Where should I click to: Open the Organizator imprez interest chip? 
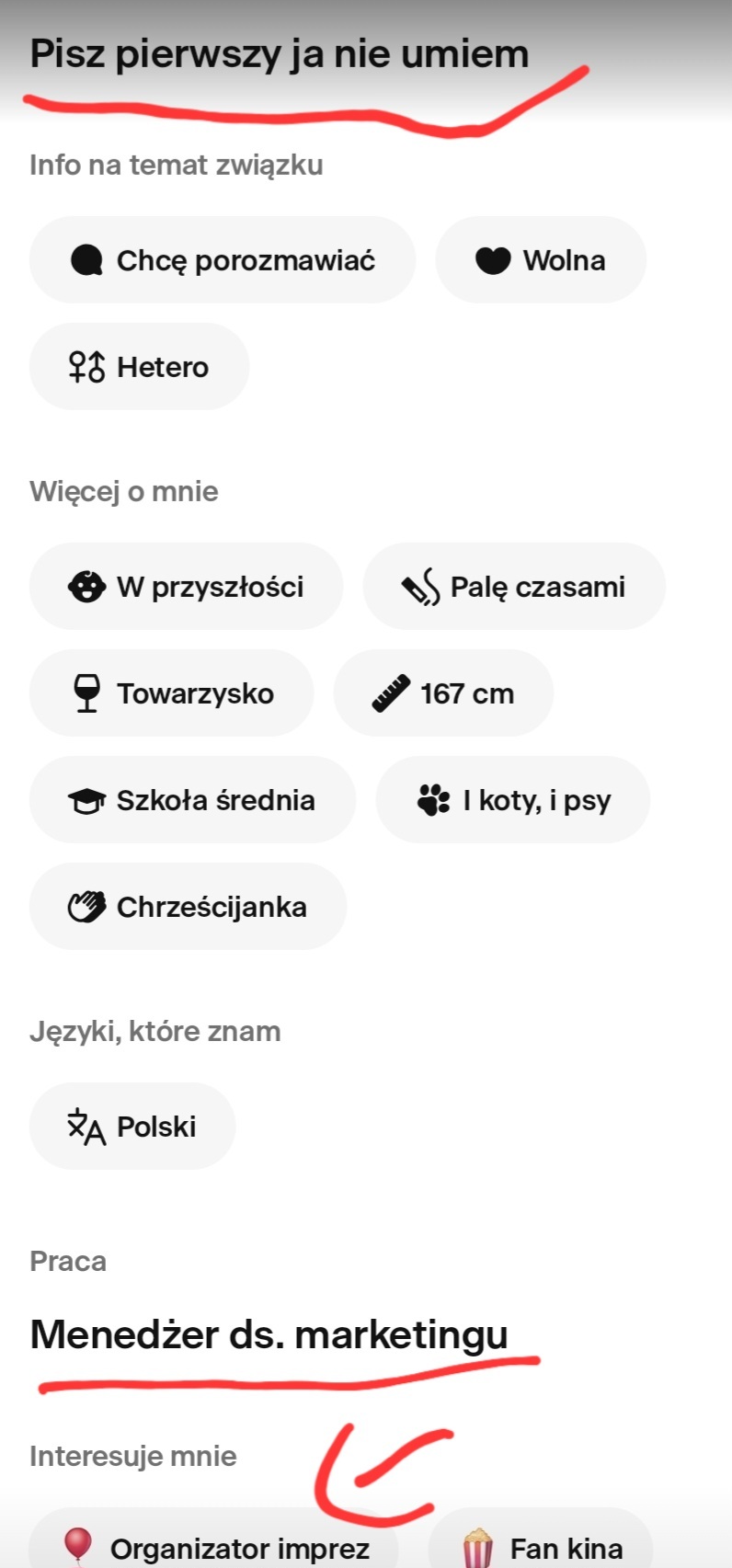pyautogui.click(x=214, y=1547)
